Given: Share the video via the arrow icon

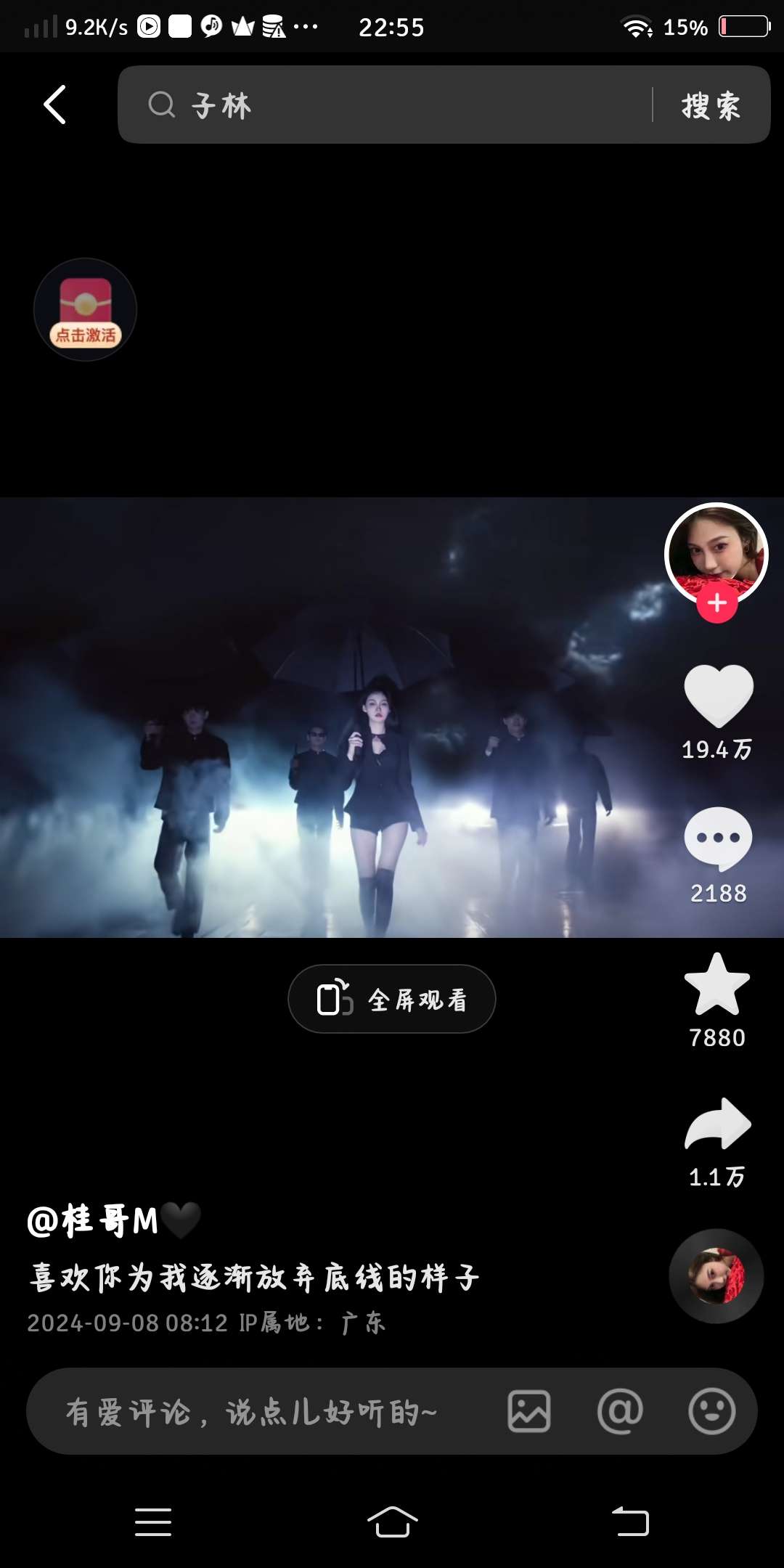Looking at the screenshot, I should (717, 1124).
